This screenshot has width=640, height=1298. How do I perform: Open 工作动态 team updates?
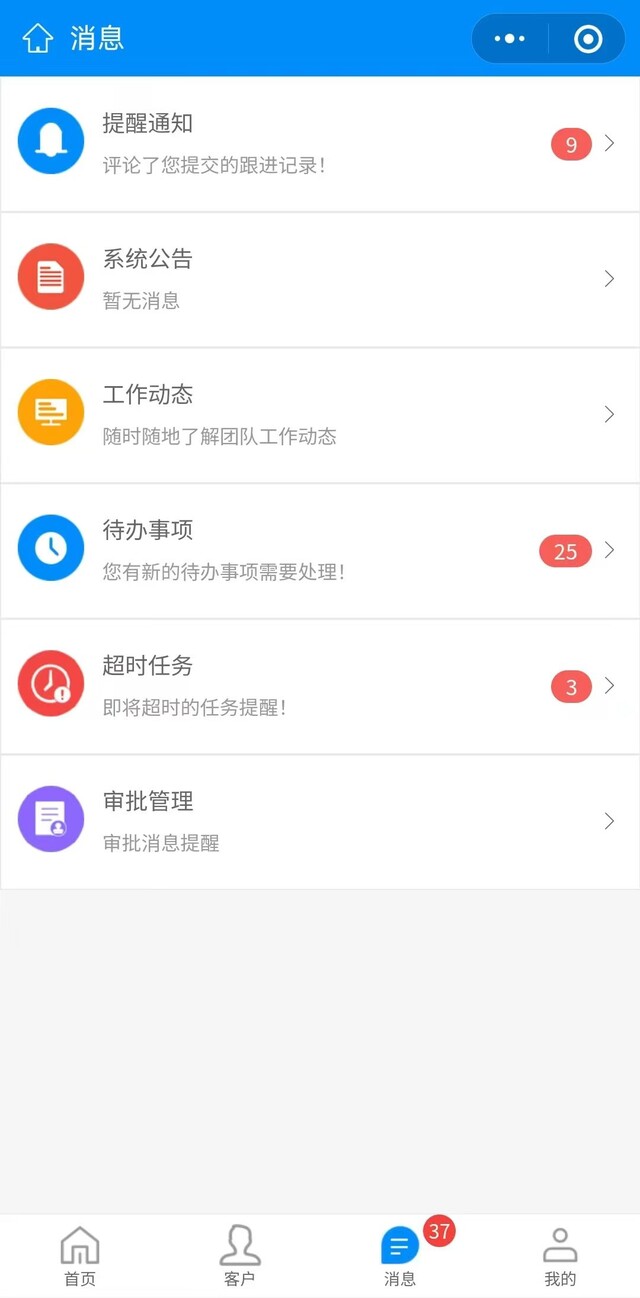click(320, 415)
